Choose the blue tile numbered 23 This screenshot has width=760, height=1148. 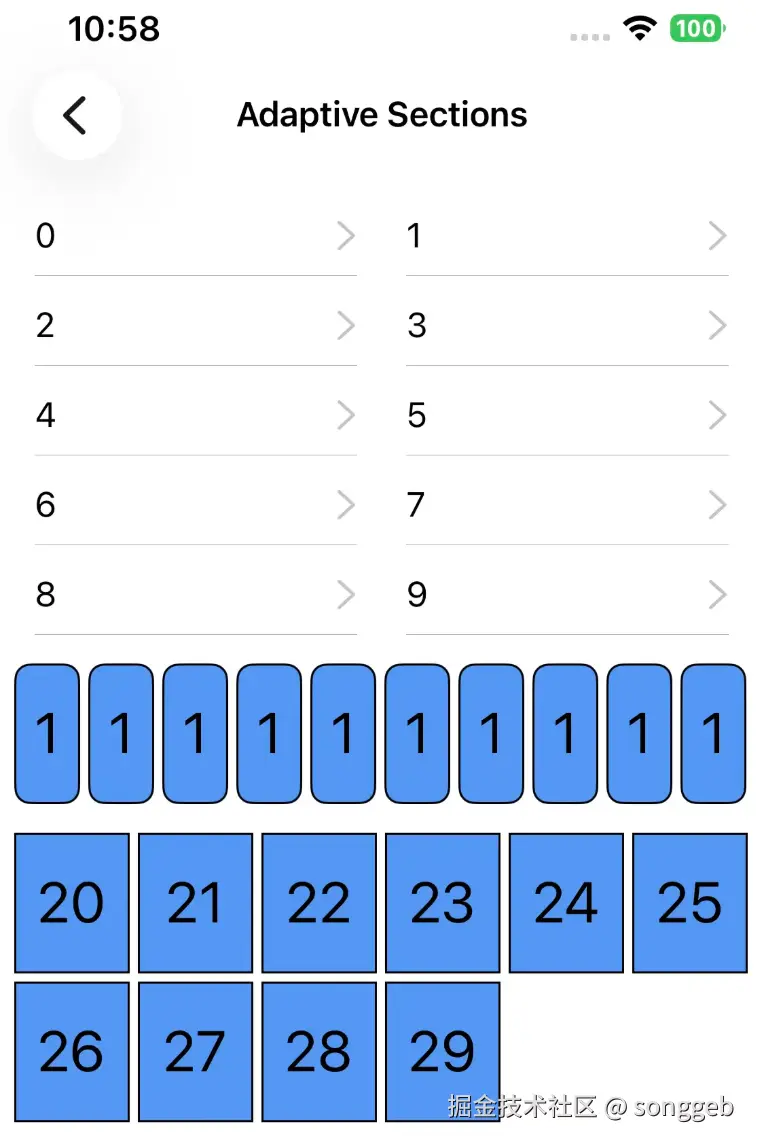(442, 903)
